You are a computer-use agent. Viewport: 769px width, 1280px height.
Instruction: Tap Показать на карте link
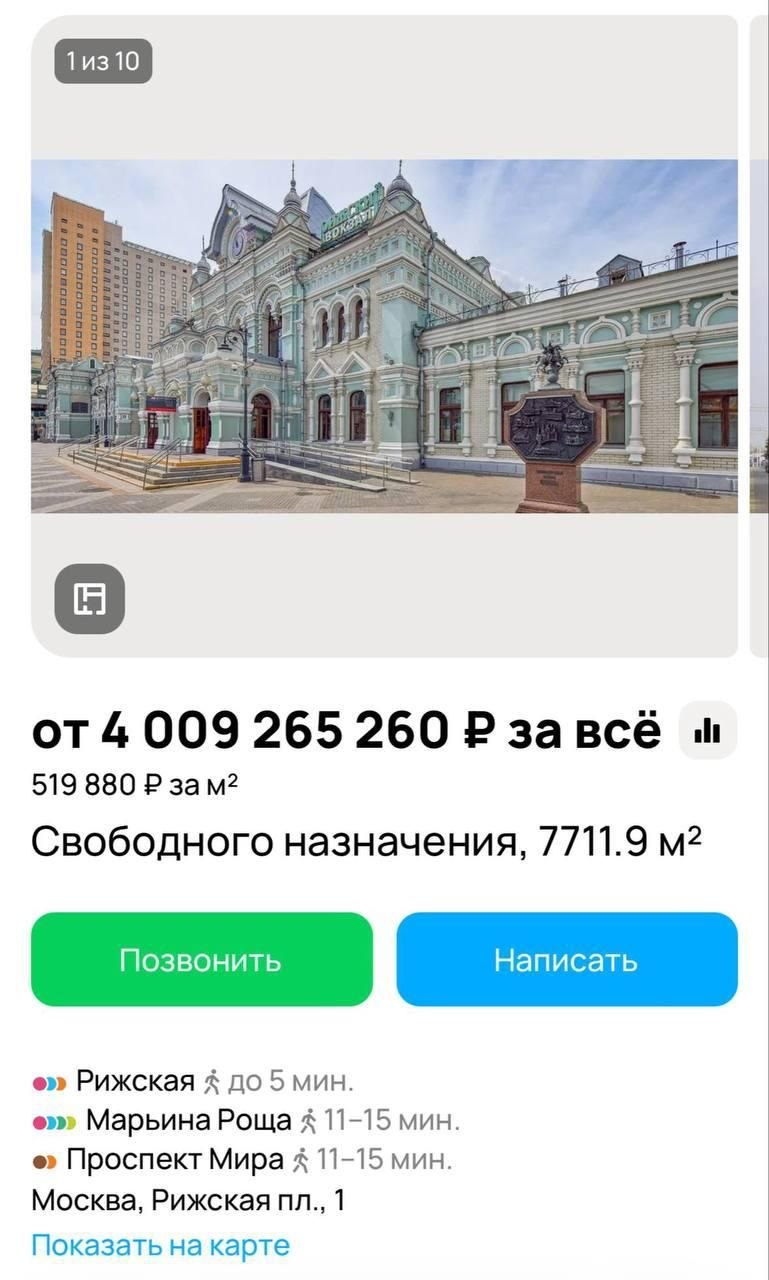click(x=160, y=1246)
